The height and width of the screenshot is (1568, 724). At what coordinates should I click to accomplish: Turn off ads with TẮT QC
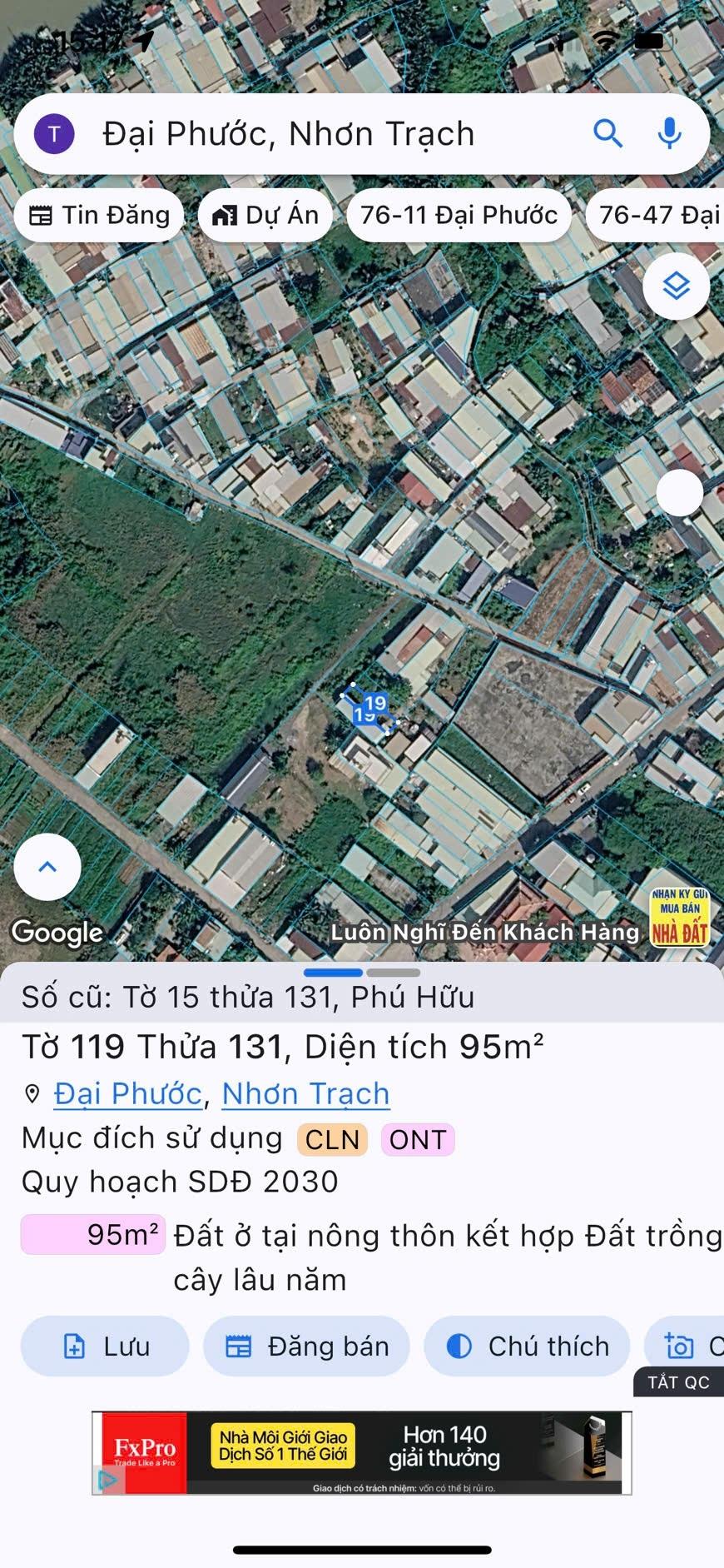click(678, 1382)
